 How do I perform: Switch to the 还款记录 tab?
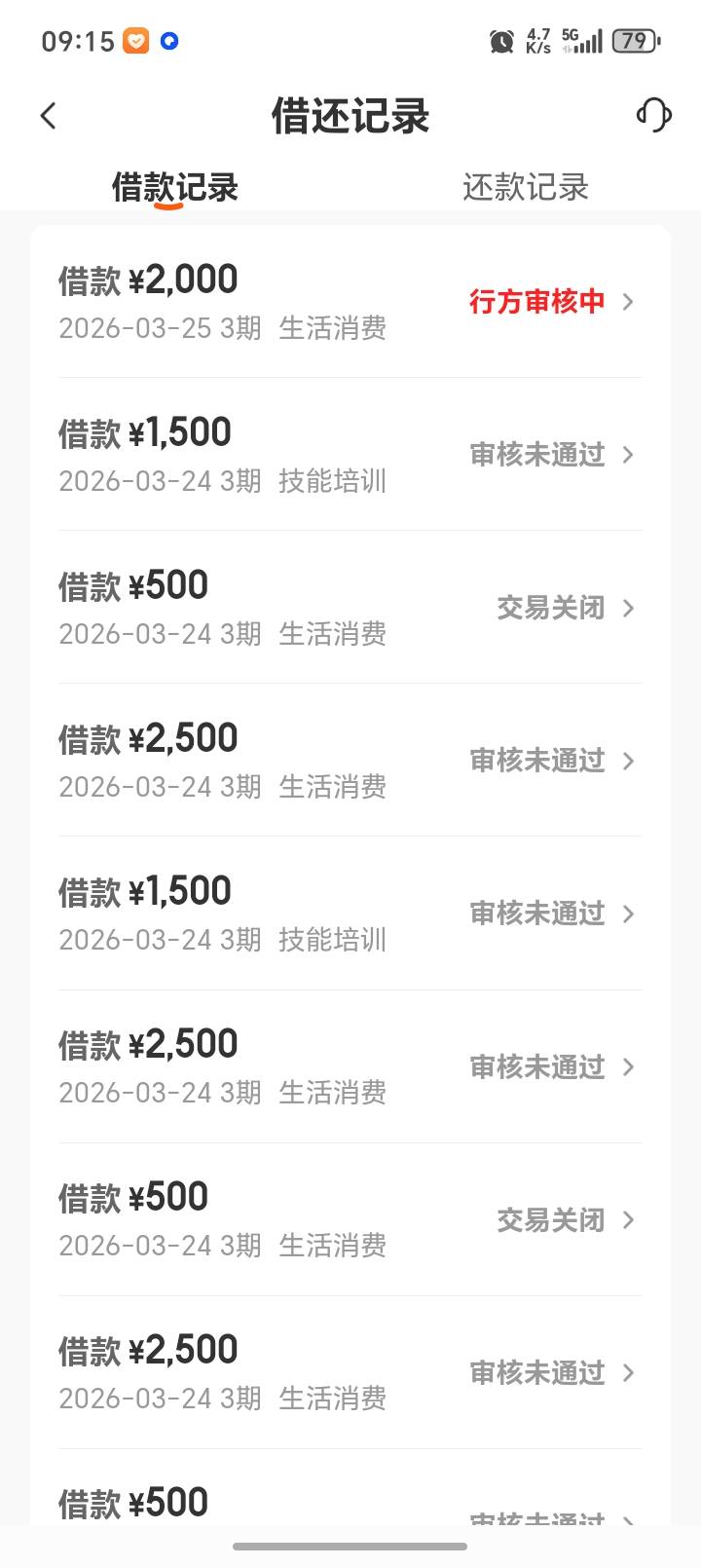[x=525, y=187]
